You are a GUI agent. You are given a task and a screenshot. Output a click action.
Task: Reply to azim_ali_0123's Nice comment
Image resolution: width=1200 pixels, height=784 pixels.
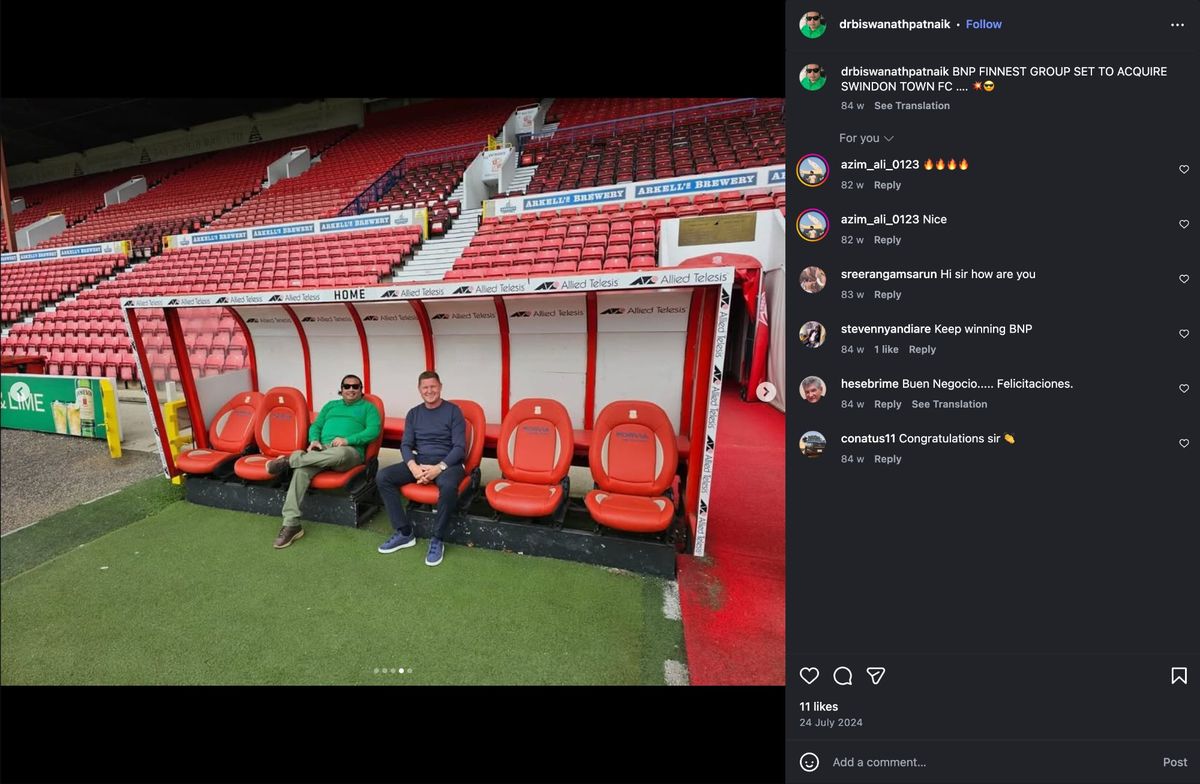pos(887,240)
